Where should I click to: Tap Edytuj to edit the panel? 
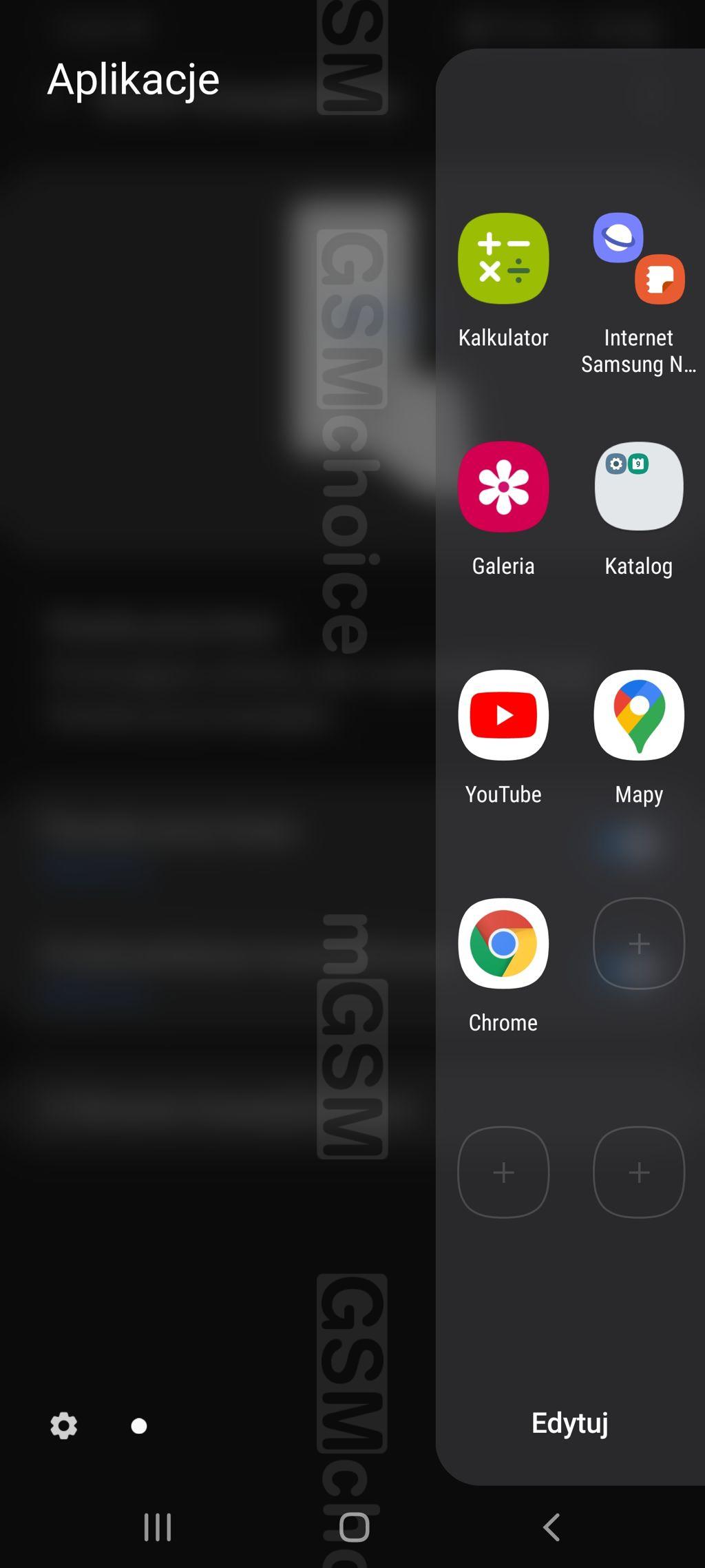point(570,1423)
